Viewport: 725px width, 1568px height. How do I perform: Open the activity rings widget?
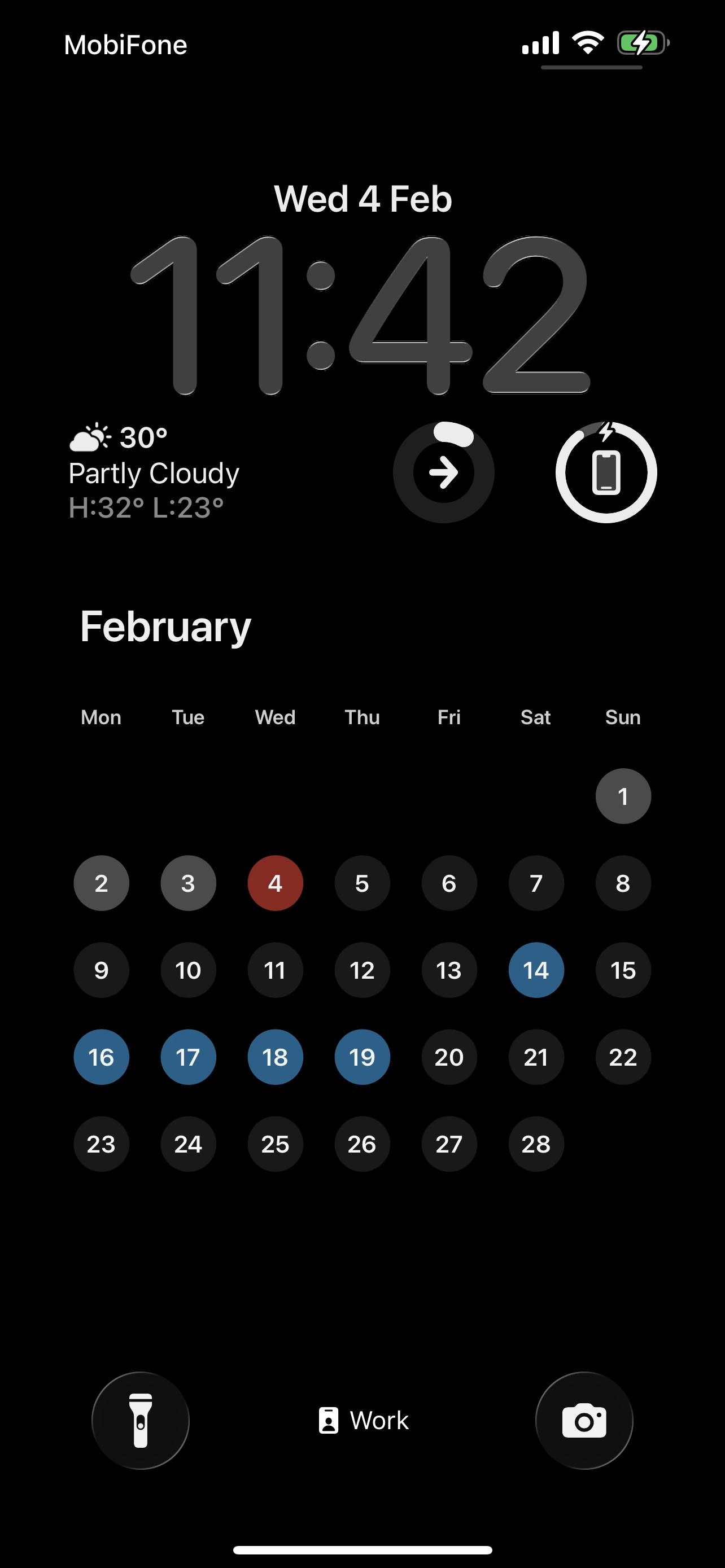click(444, 472)
